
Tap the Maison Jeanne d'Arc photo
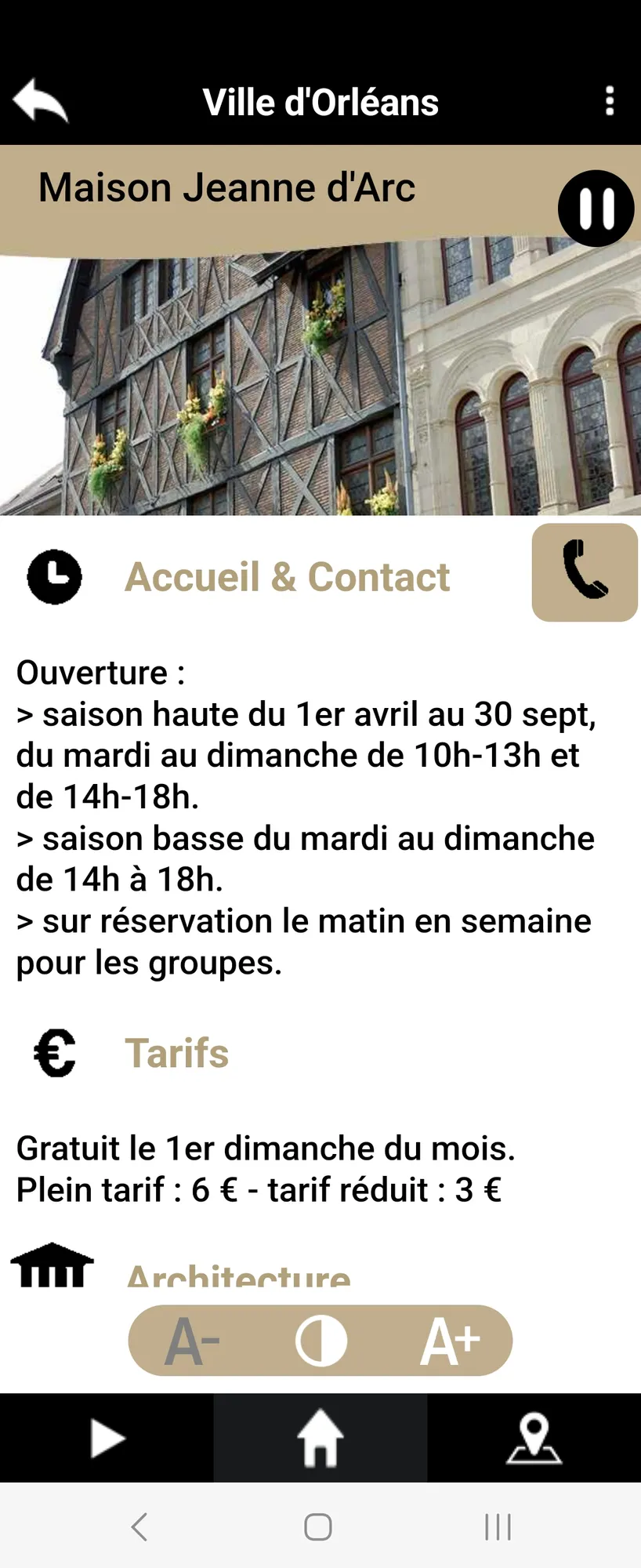pyautogui.click(x=320, y=384)
